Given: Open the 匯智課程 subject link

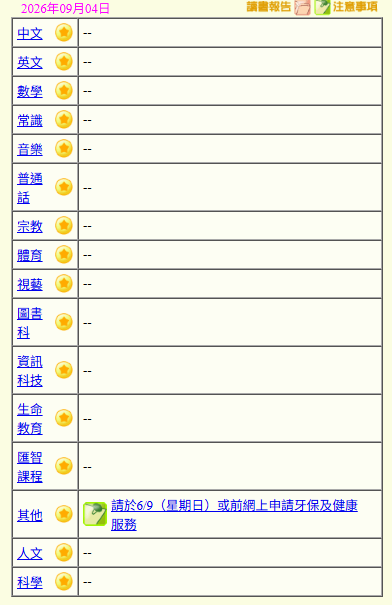Looking at the screenshot, I should (x=30, y=467).
